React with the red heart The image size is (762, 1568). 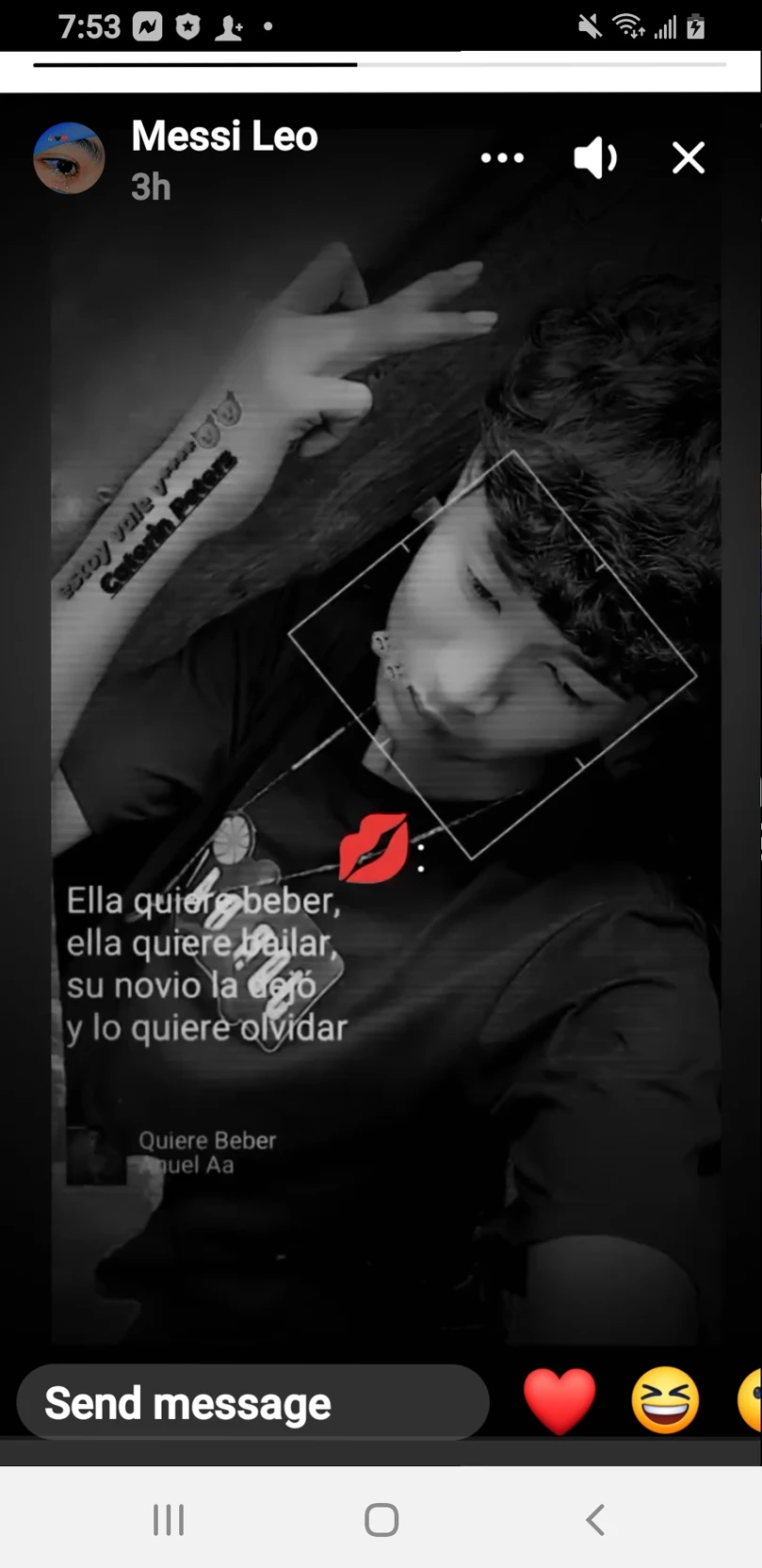pos(559,1401)
